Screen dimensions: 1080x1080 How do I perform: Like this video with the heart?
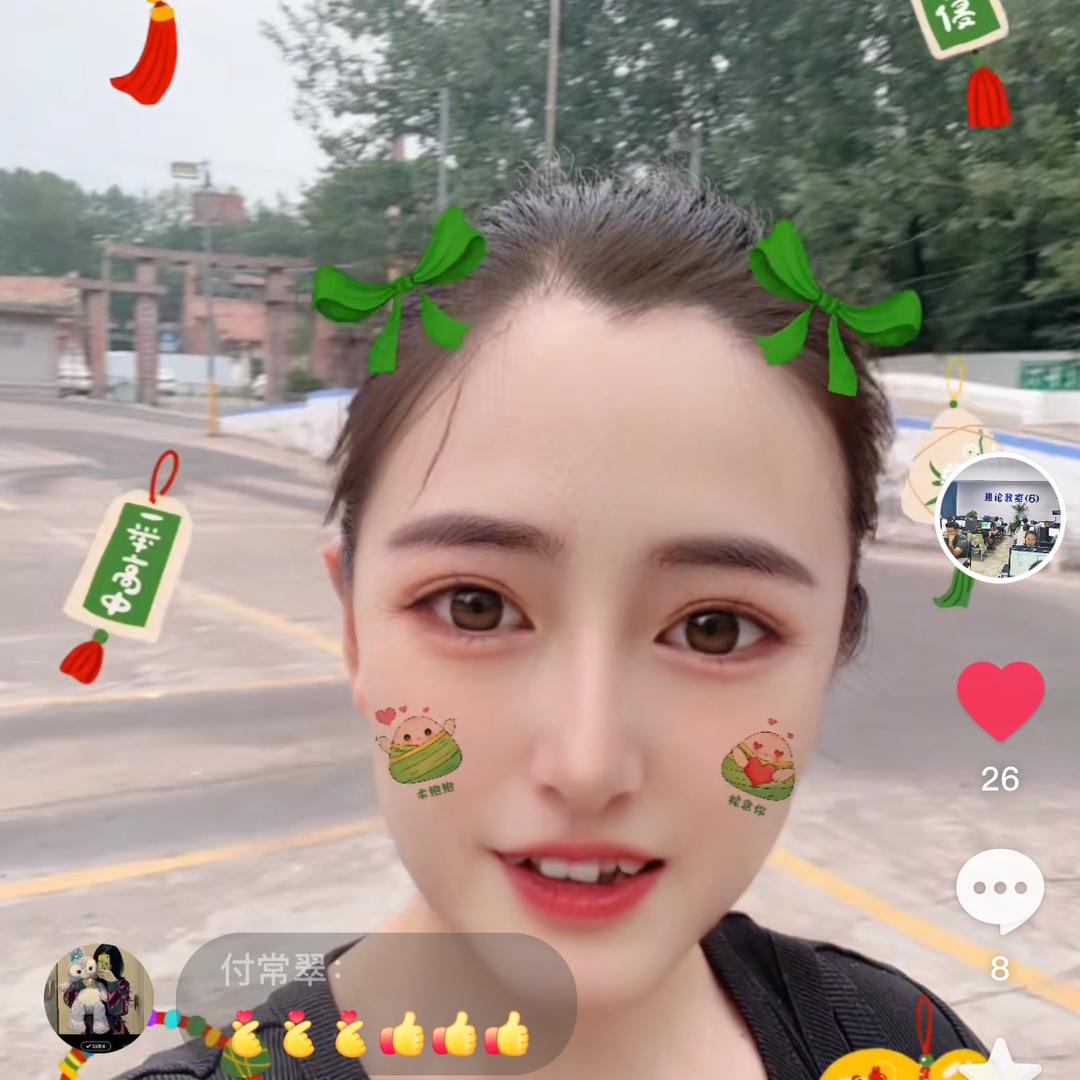pyautogui.click(x=1000, y=699)
